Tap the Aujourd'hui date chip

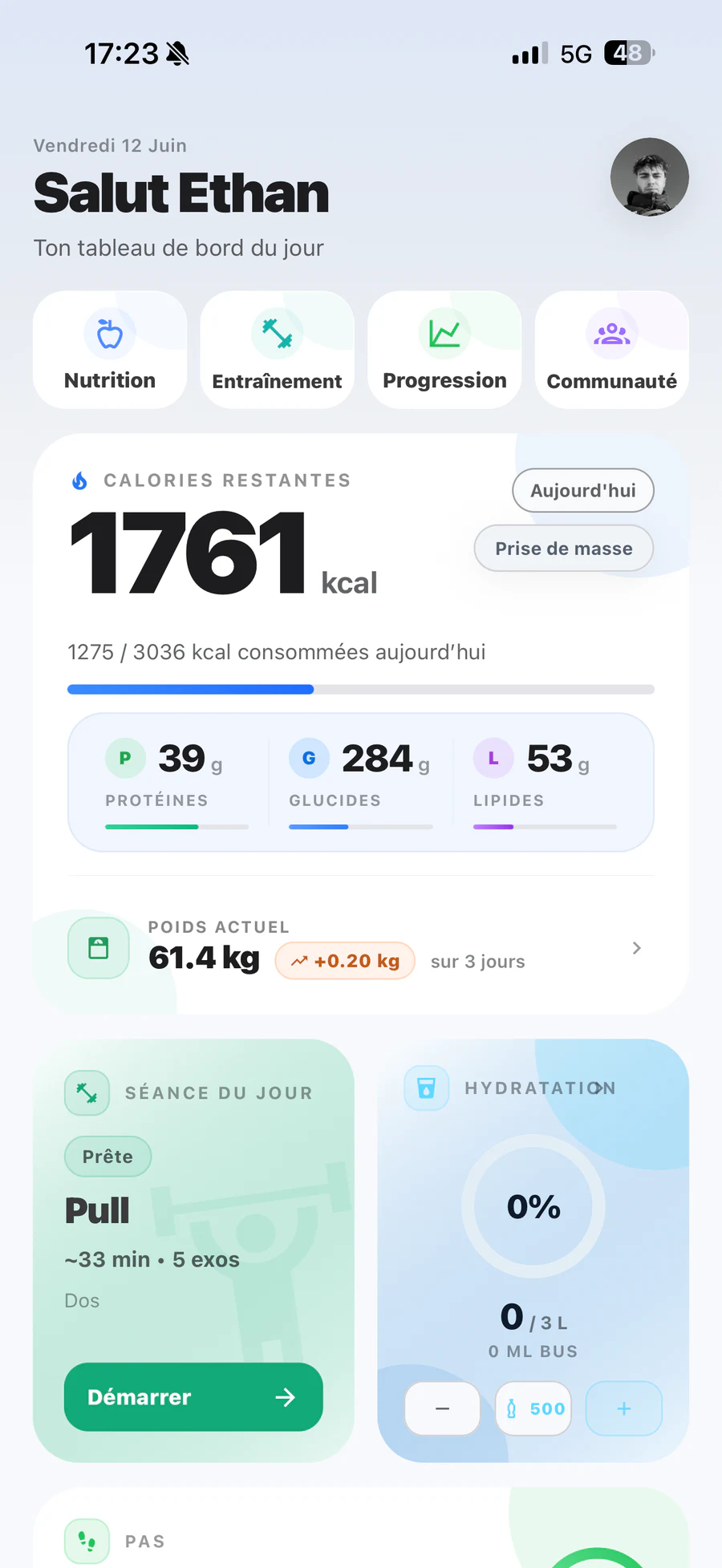tap(583, 490)
